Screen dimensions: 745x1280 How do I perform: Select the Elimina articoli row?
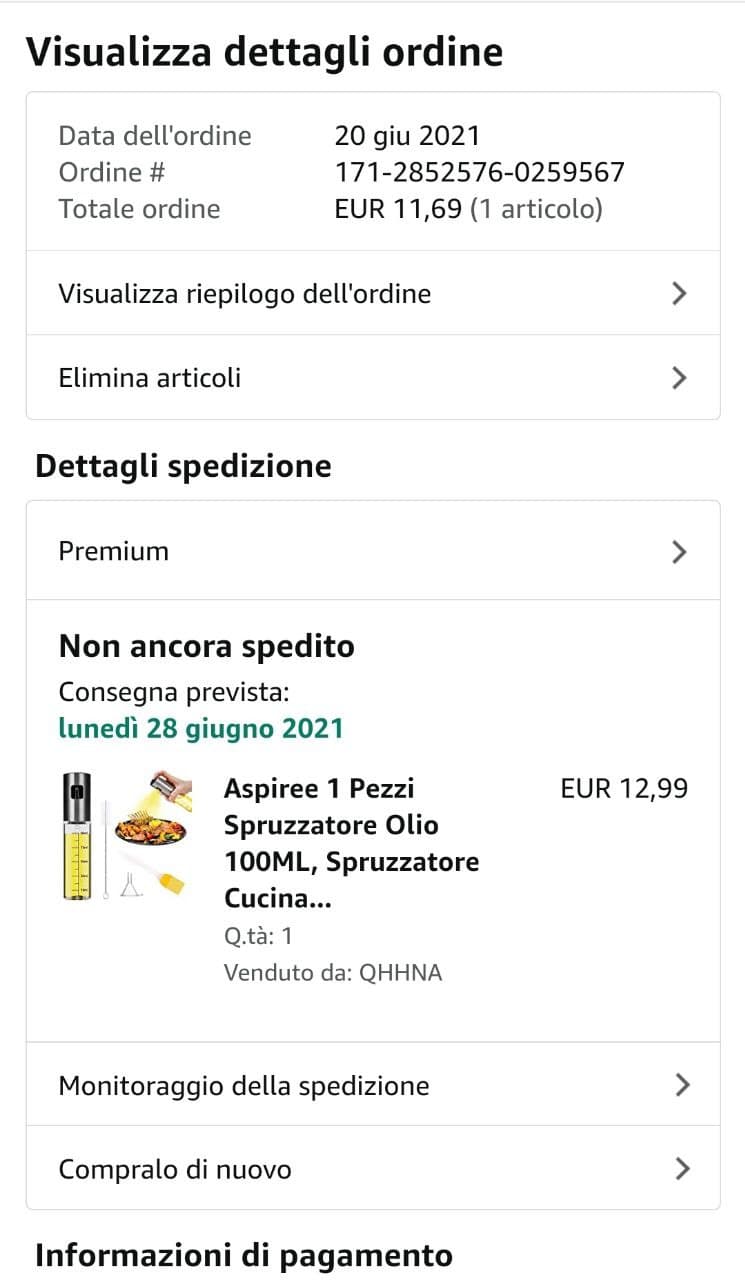coord(372,378)
